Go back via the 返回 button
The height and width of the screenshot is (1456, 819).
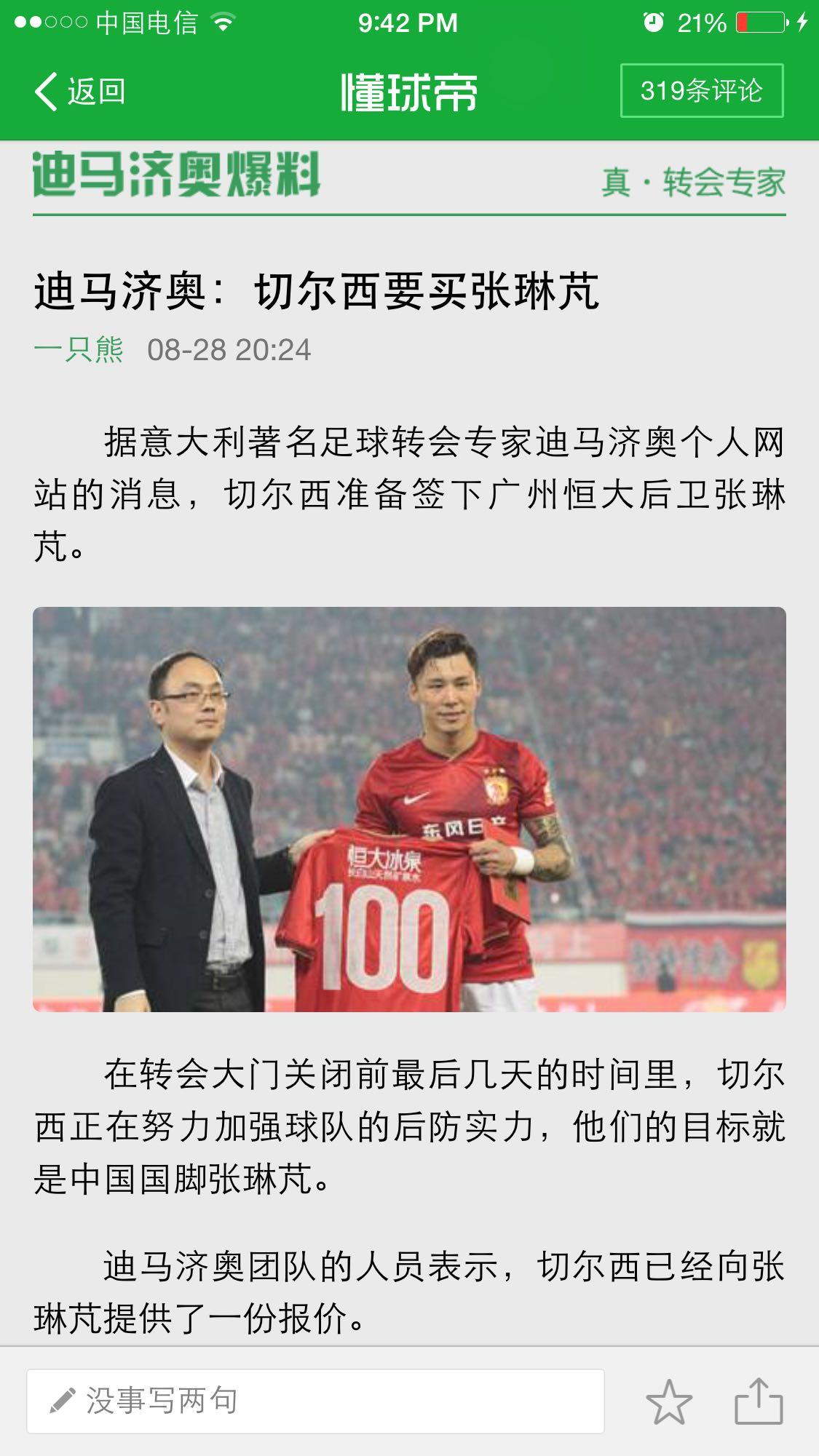click(x=80, y=92)
